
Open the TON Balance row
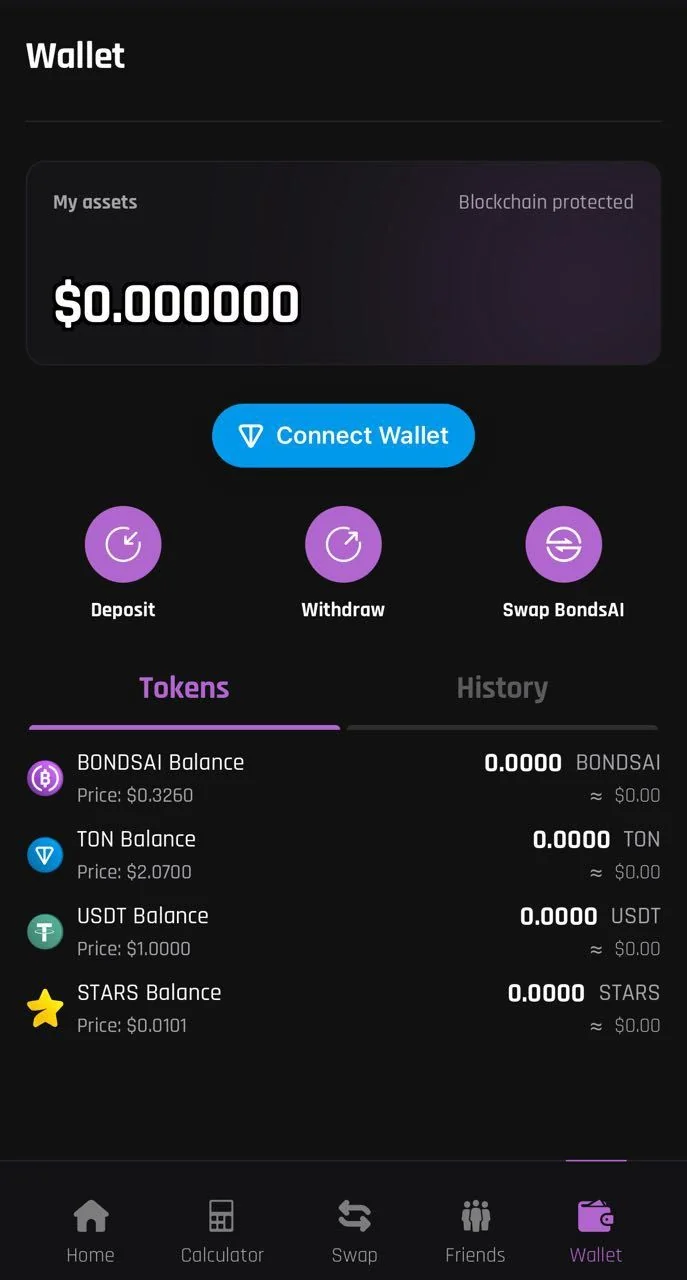(x=343, y=855)
